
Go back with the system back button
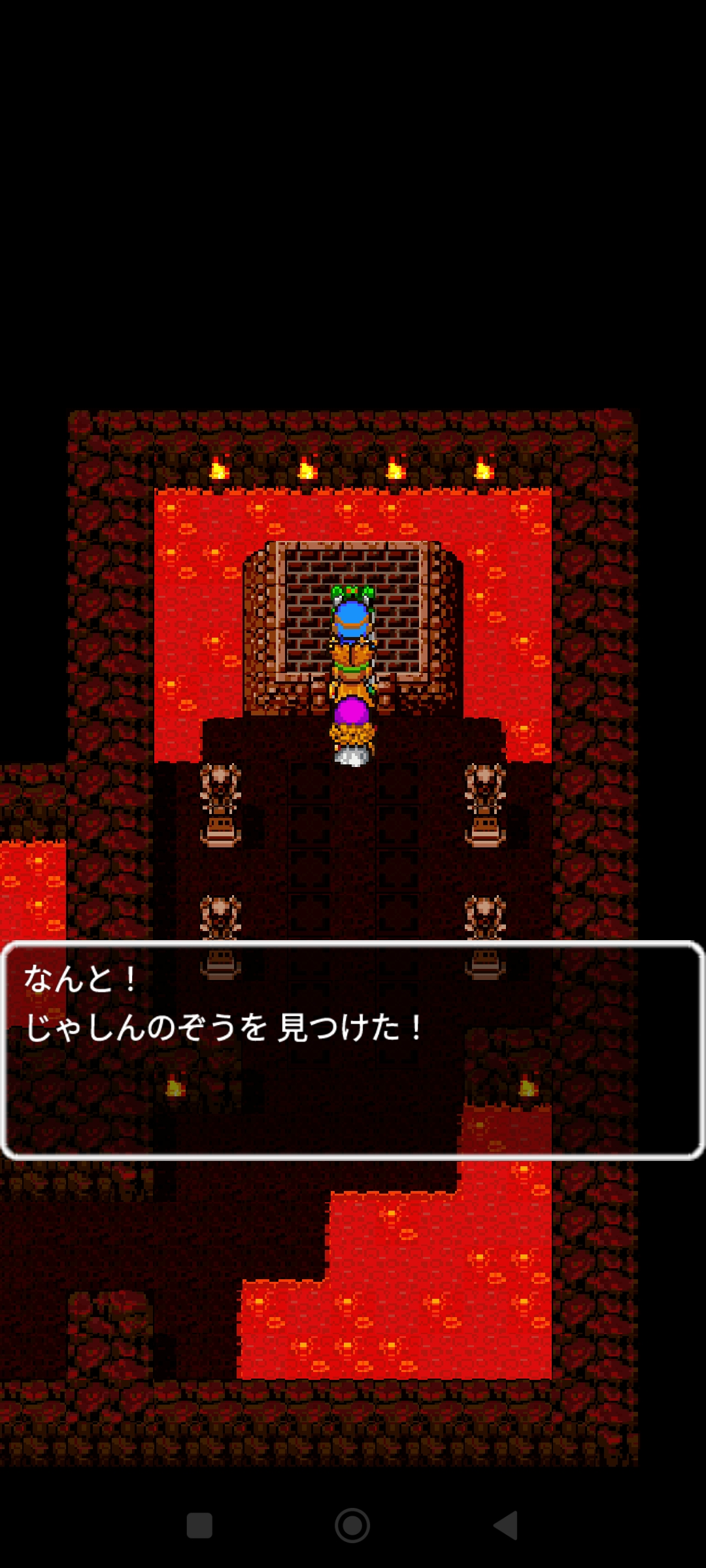505,1526
